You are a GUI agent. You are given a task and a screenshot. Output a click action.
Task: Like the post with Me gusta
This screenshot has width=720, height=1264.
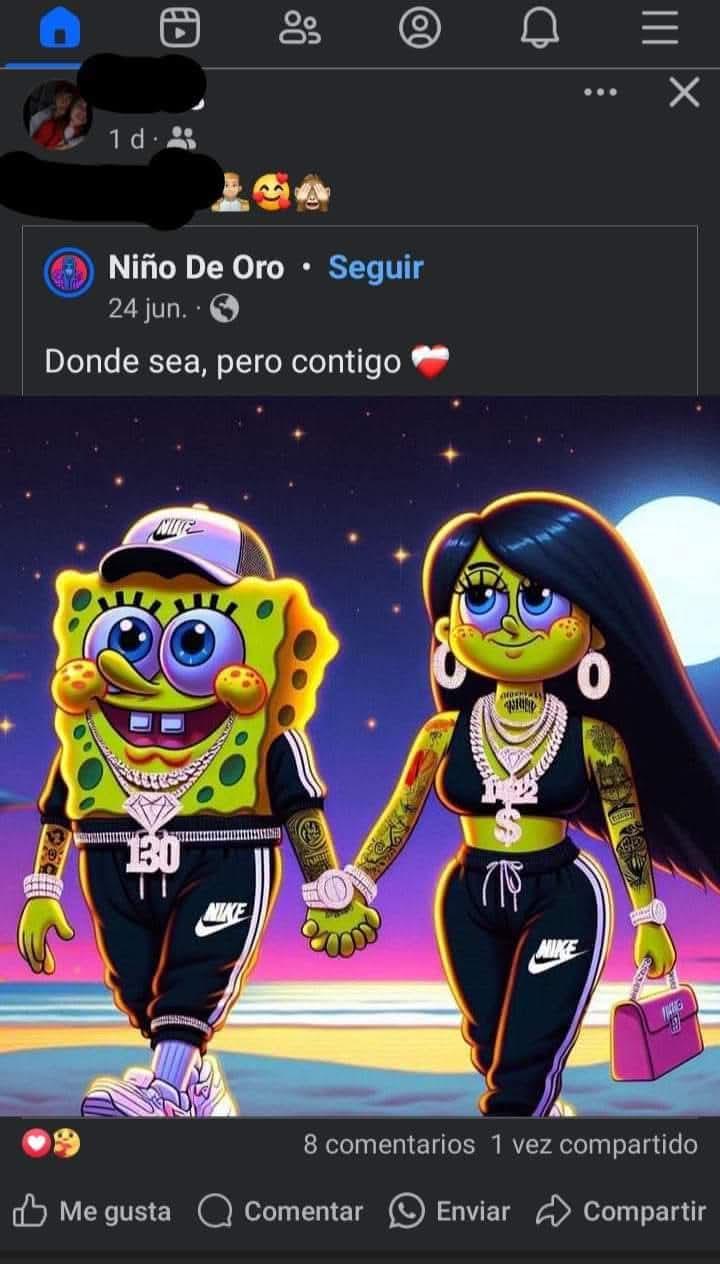[x=92, y=1211]
